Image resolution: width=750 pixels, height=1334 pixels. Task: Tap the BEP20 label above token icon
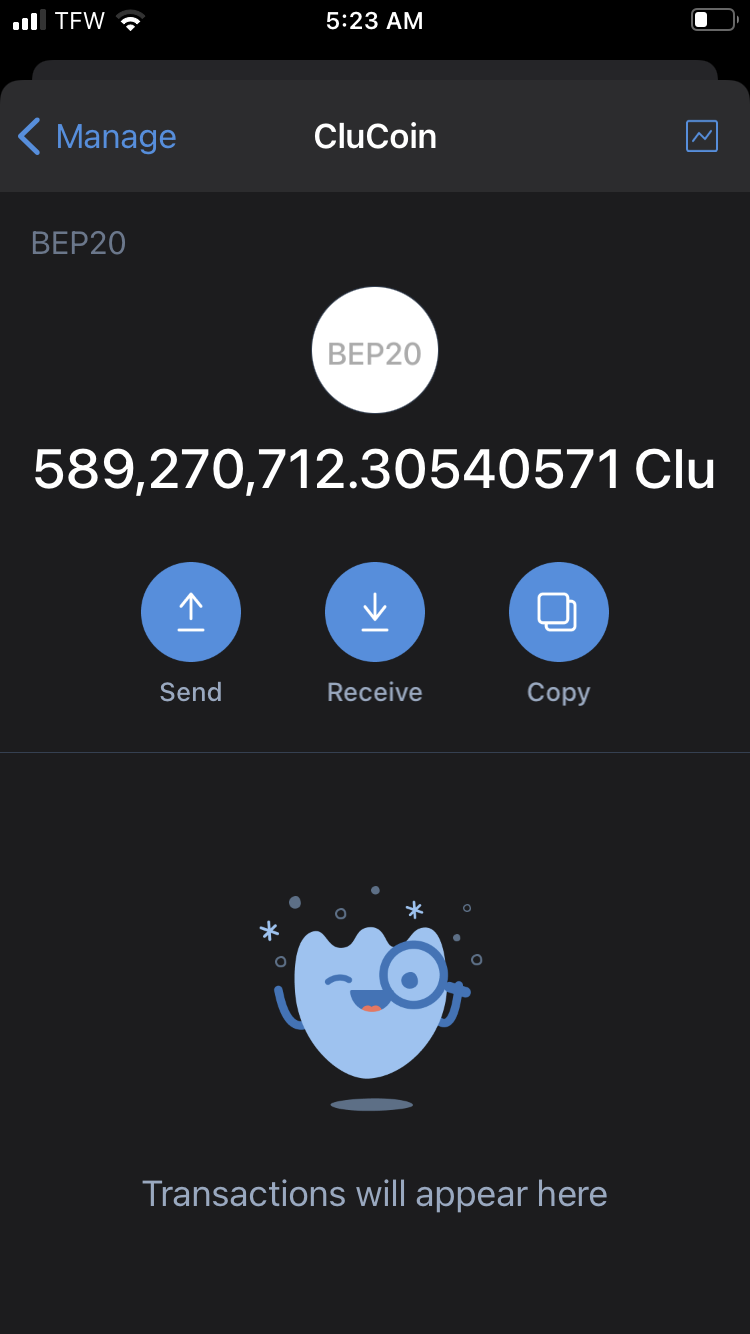(x=78, y=243)
